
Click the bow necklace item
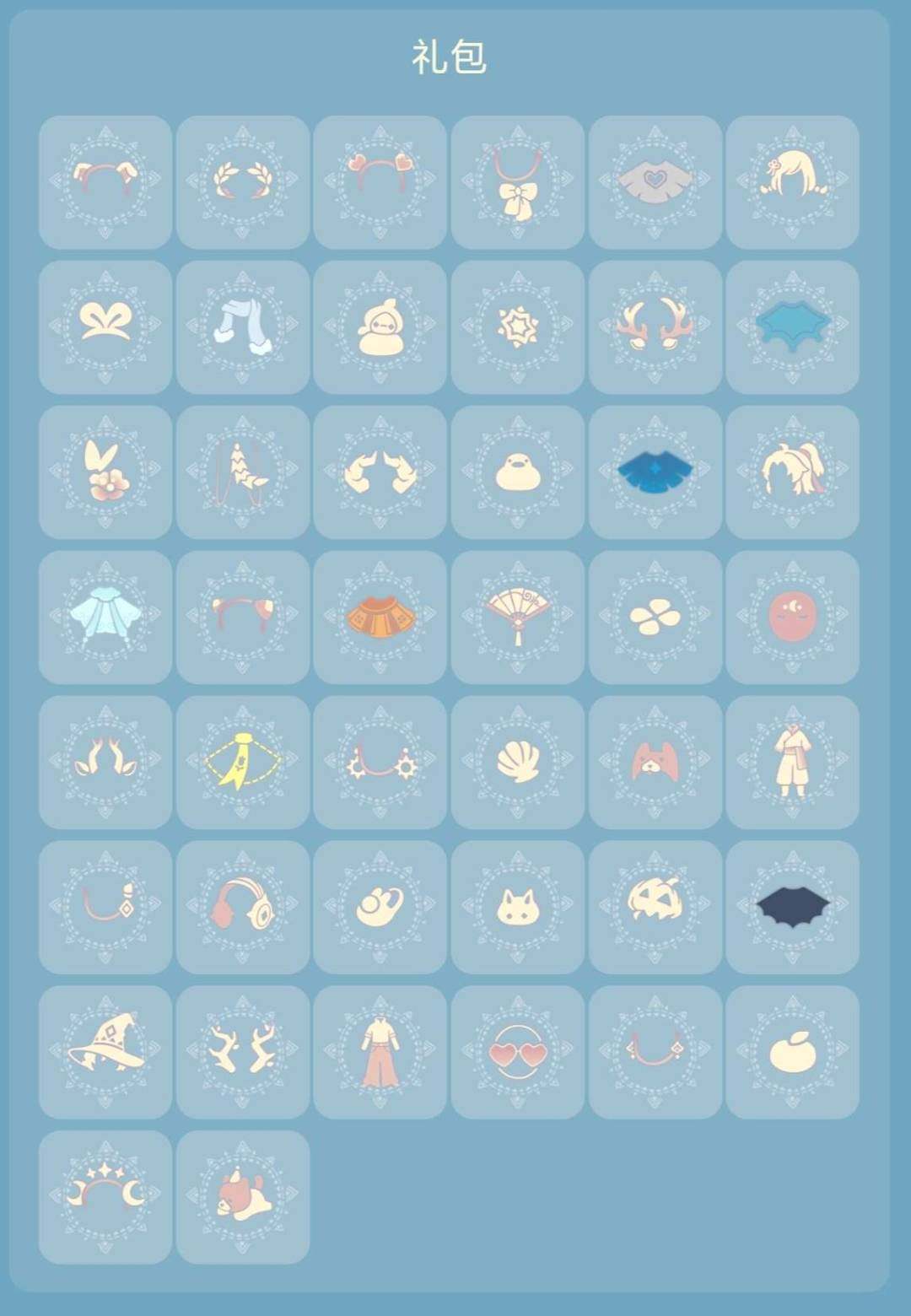[518, 184]
